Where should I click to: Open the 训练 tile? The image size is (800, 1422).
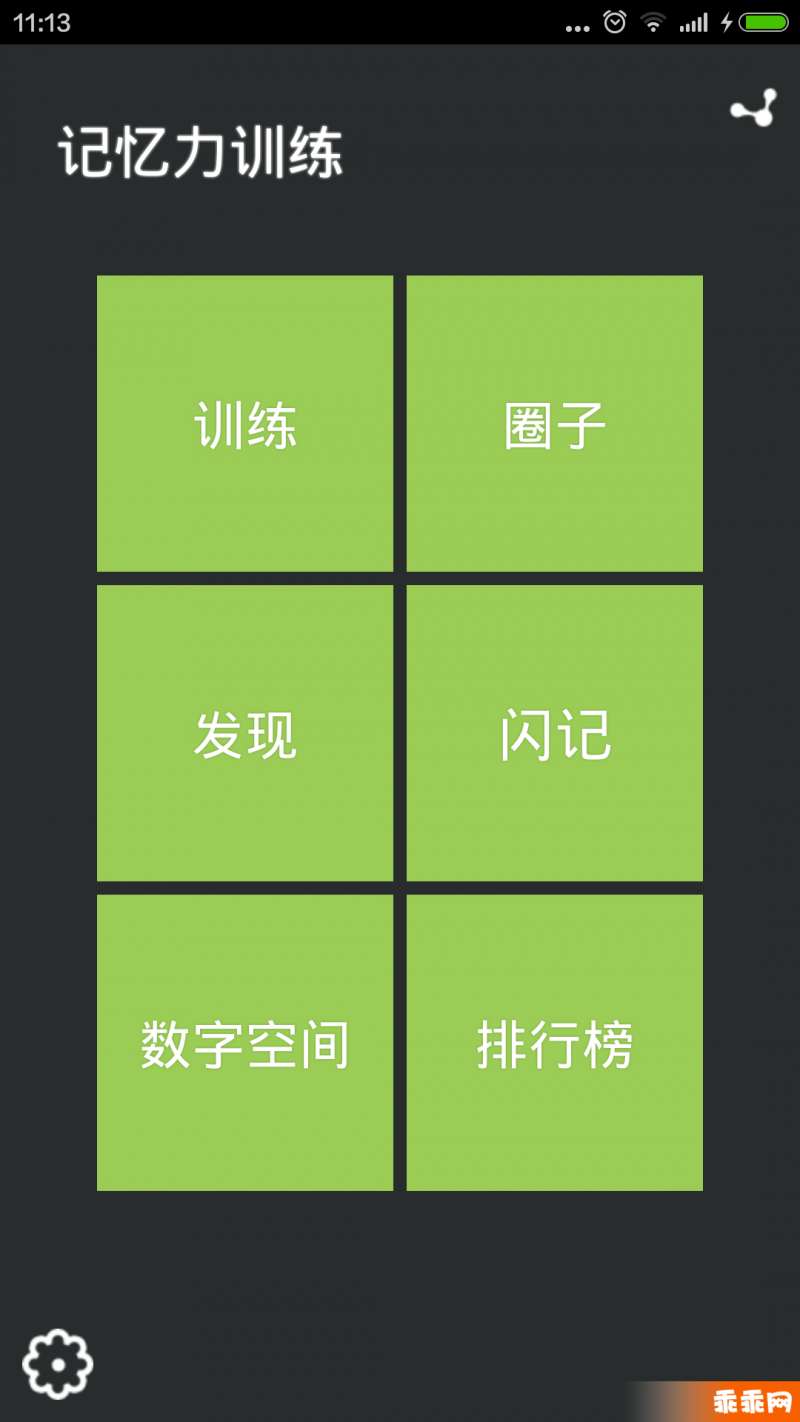[x=245, y=424]
